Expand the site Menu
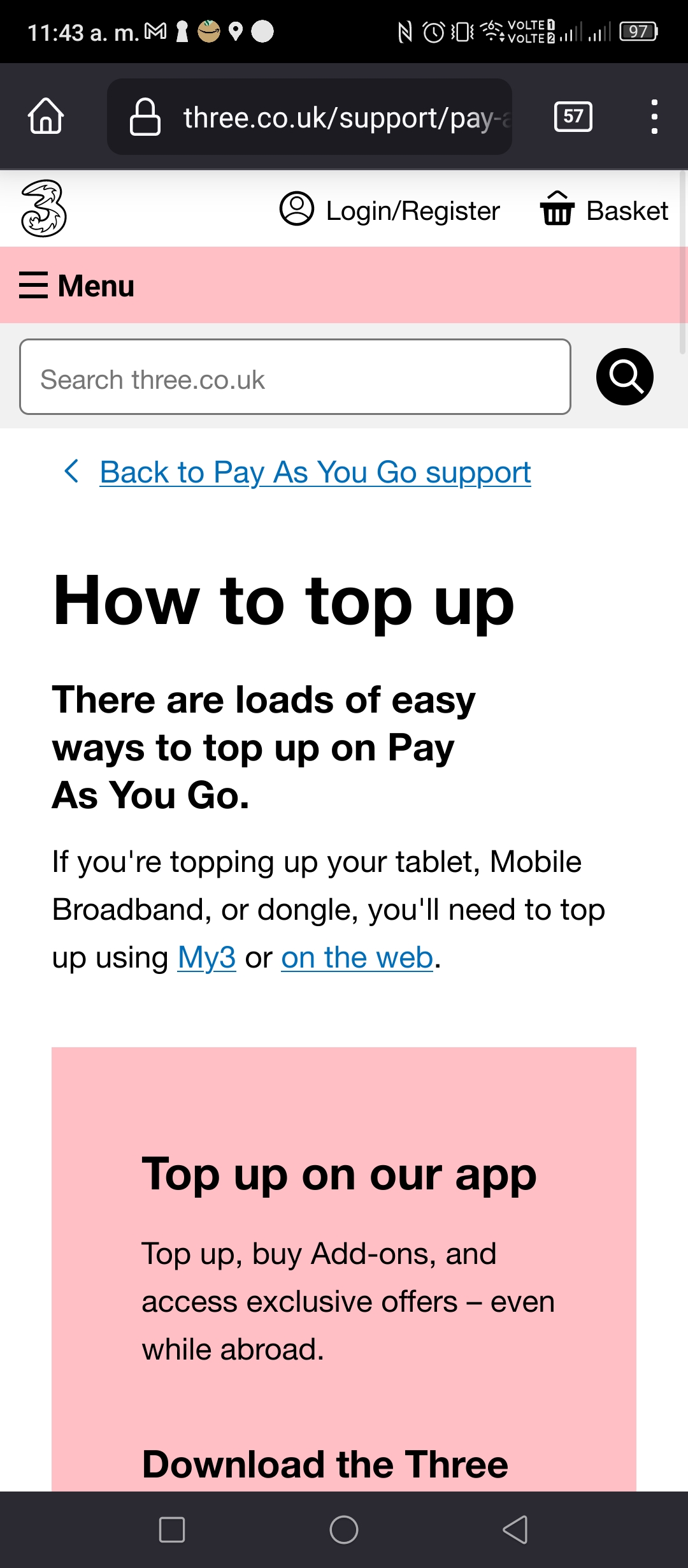Viewport: 688px width, 1568px height. [x=76, y=285]
